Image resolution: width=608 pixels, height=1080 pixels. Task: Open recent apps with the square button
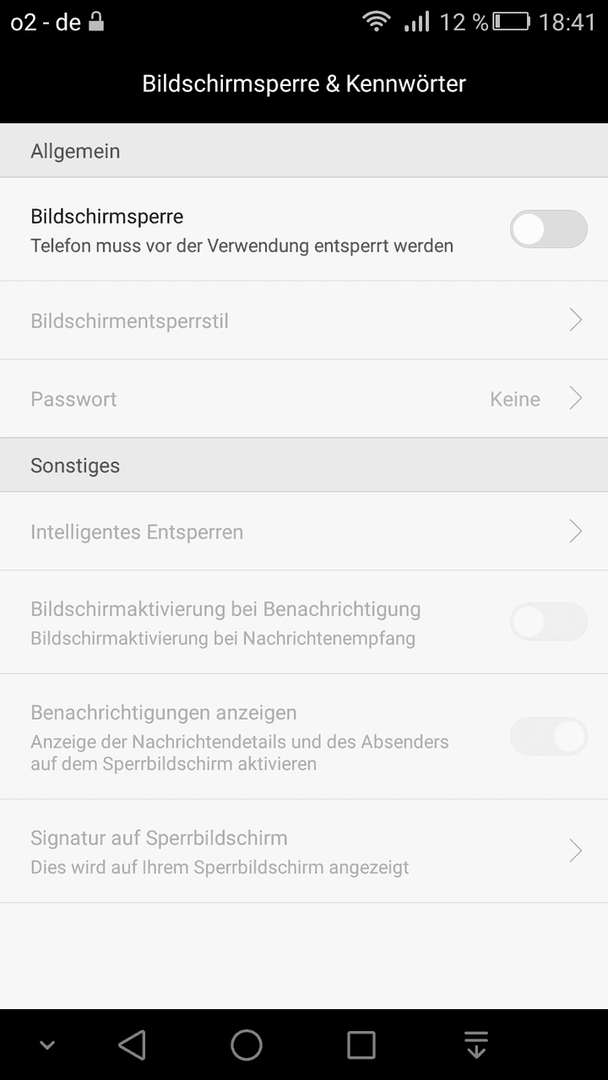click(x=361, y=1045)
